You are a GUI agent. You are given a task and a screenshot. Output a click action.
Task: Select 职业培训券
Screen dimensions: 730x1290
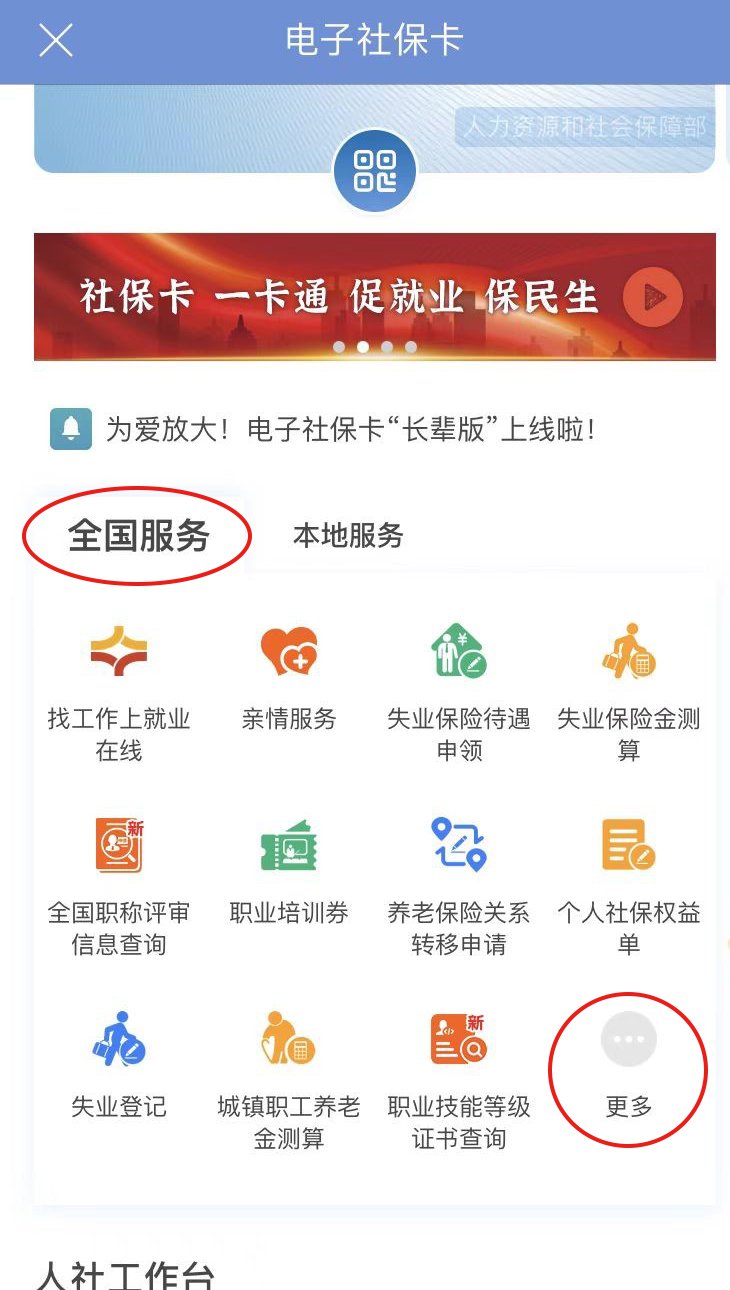tap(289, 870)
